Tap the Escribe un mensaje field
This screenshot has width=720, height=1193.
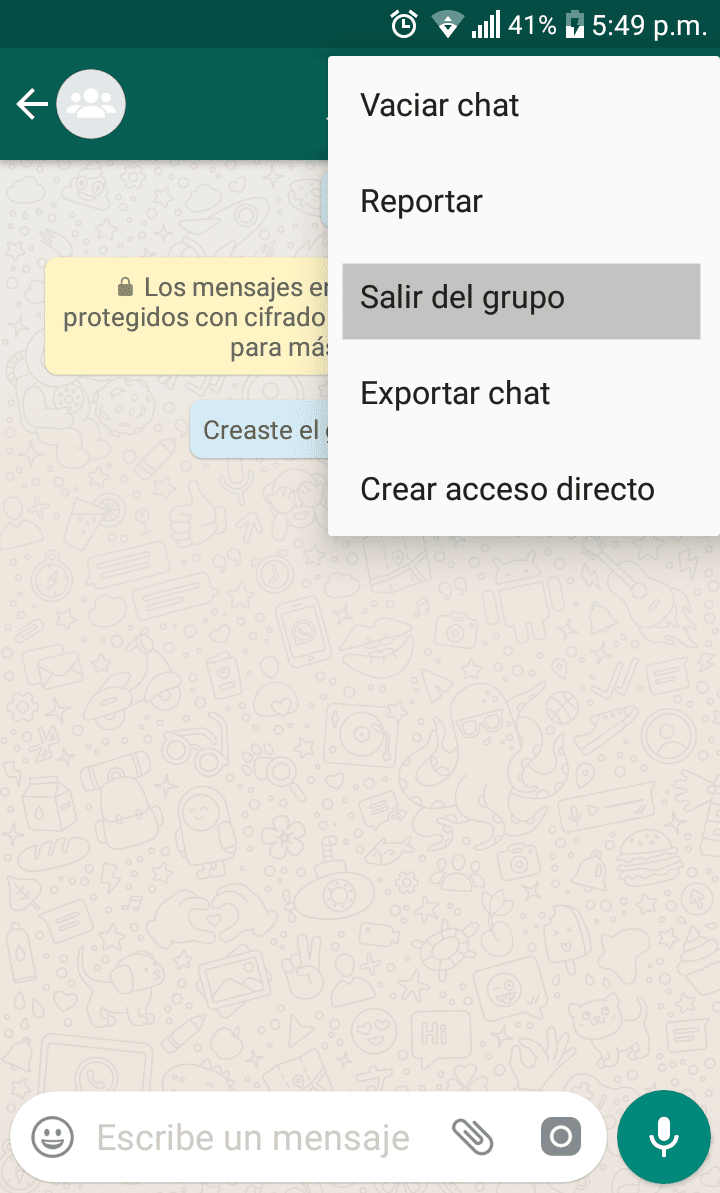(253, 1137)
